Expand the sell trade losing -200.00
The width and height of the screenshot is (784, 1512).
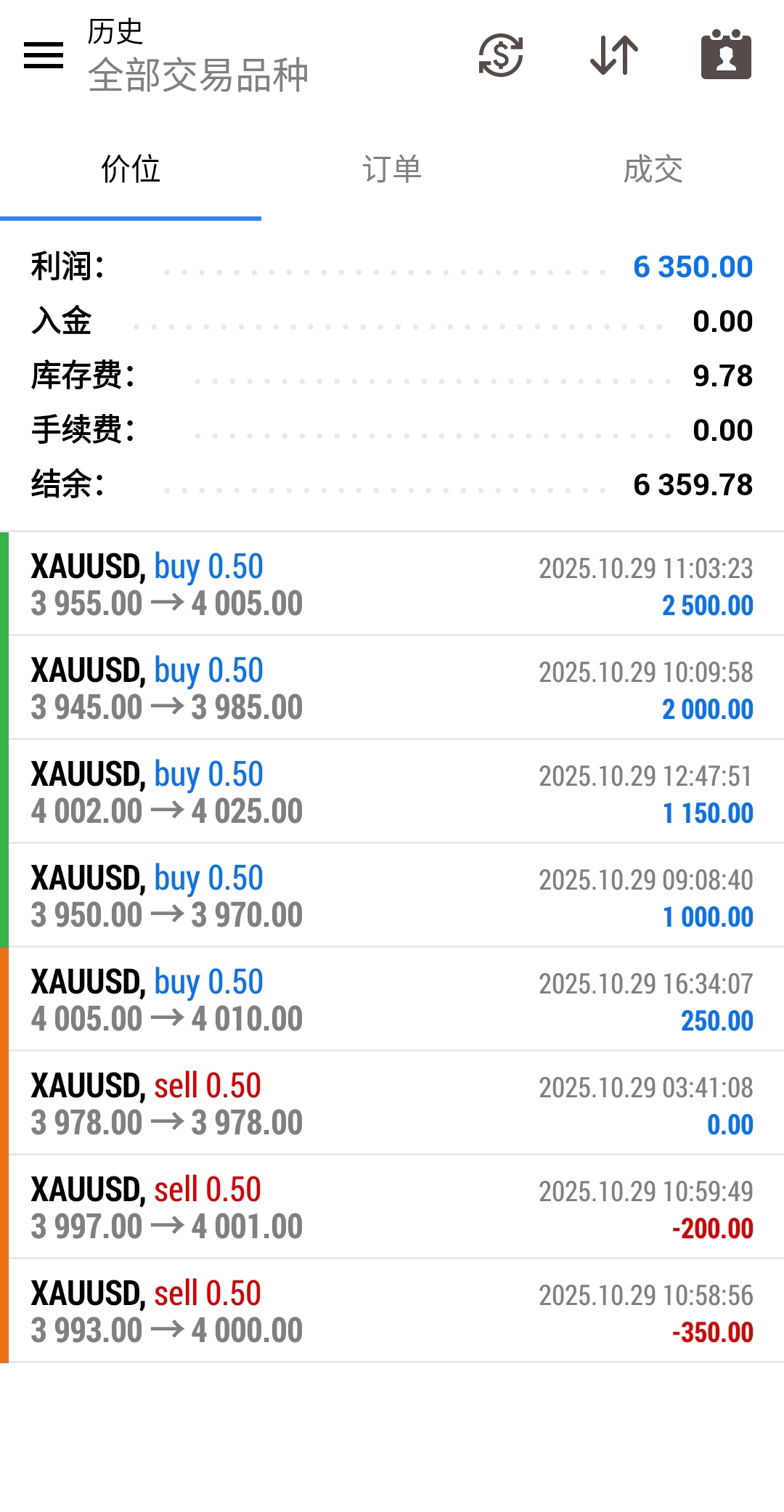pos(392,1208)
